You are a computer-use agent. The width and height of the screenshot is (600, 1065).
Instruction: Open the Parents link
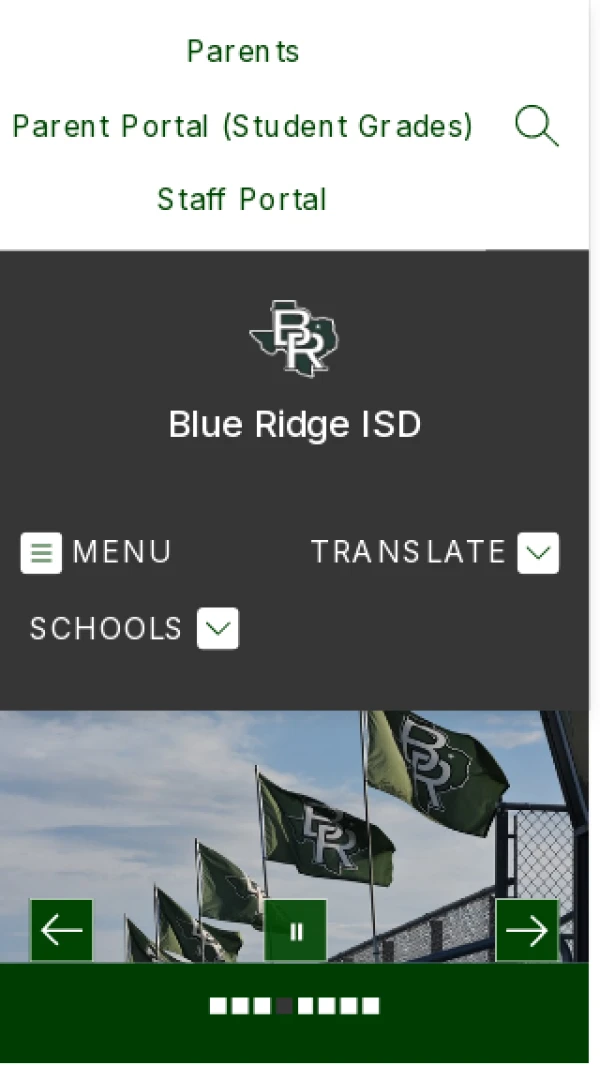[x=243, y=51]
